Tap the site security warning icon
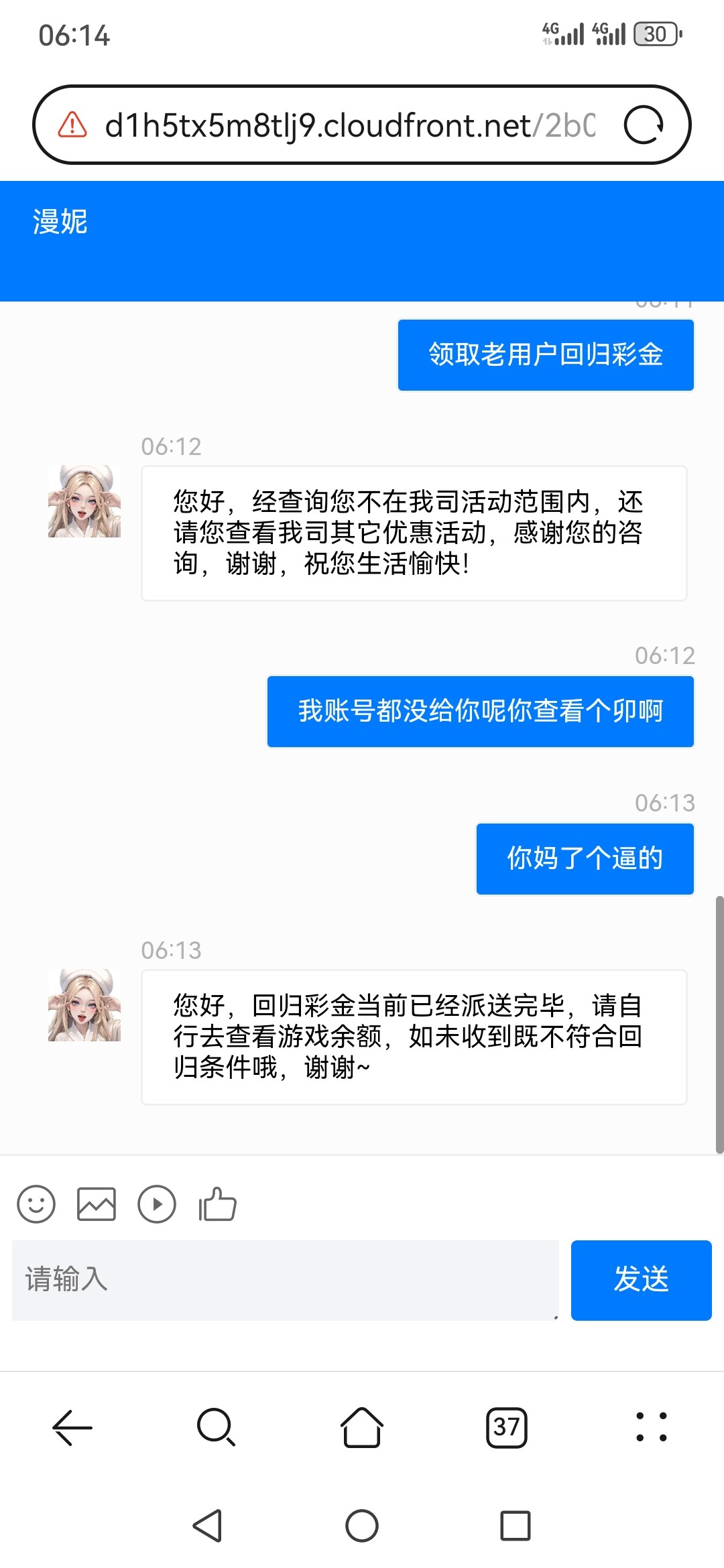The image size is (724, 1568). coord(72,125)
